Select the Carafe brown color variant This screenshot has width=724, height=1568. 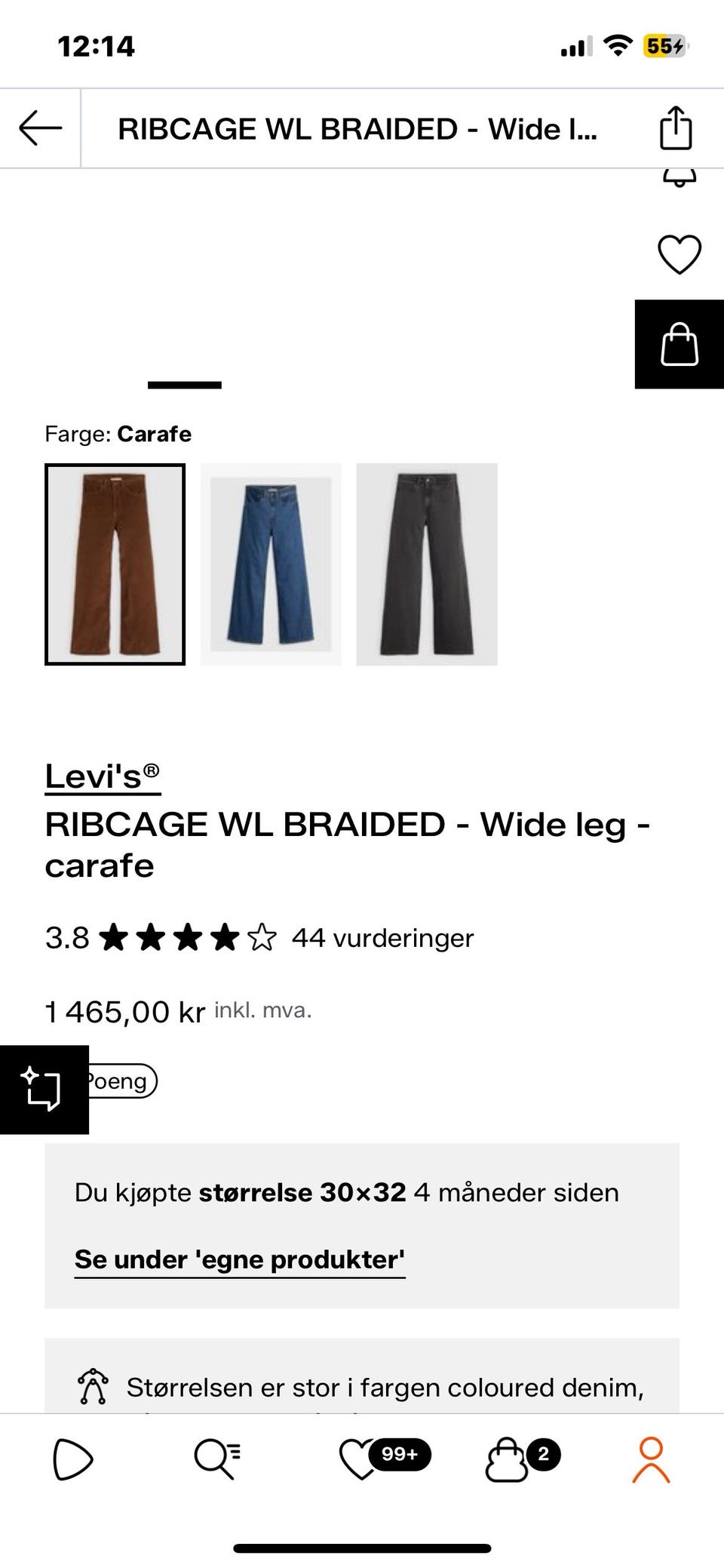coord(115,565)
